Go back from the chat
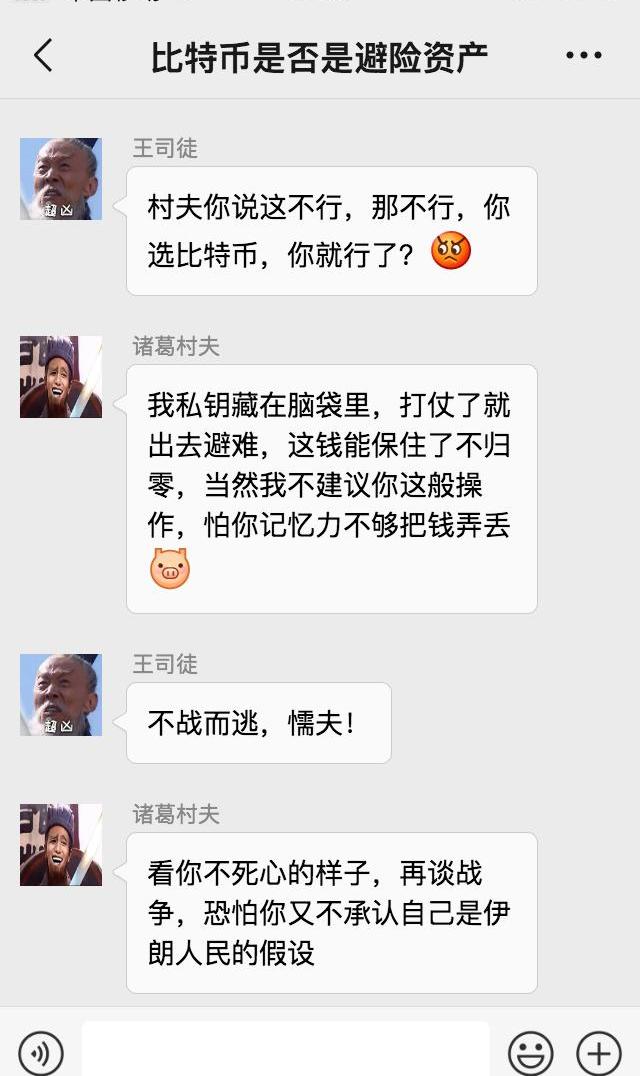Viewport: 640px width, 1076px height. coord(43,56)
